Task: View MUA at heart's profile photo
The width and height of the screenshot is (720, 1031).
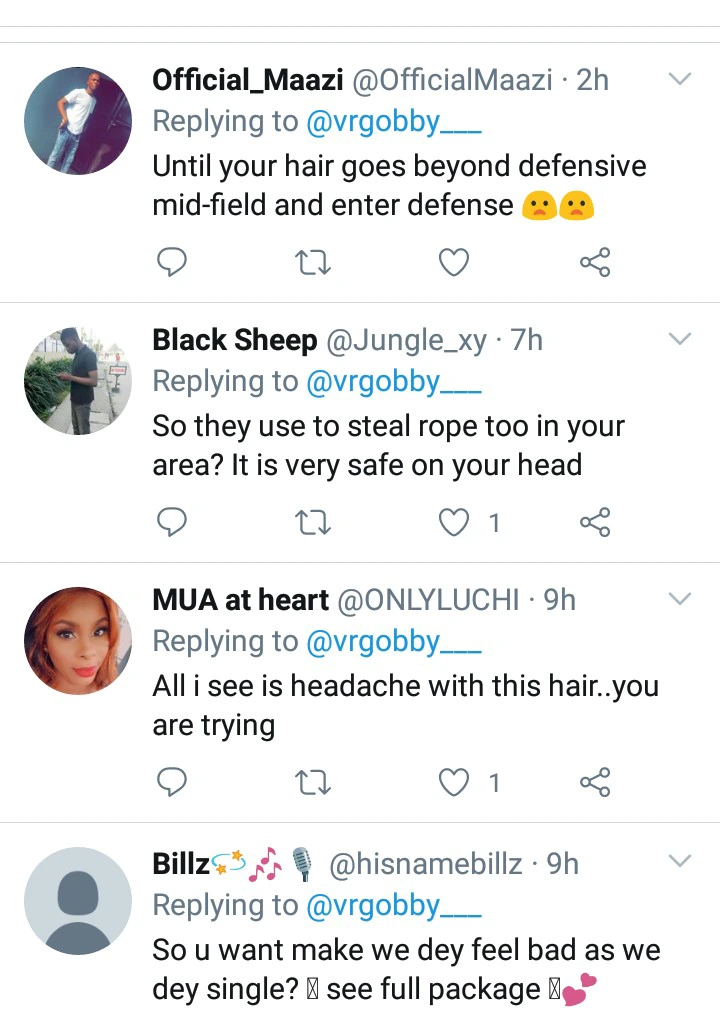Action: pos(78,641)
